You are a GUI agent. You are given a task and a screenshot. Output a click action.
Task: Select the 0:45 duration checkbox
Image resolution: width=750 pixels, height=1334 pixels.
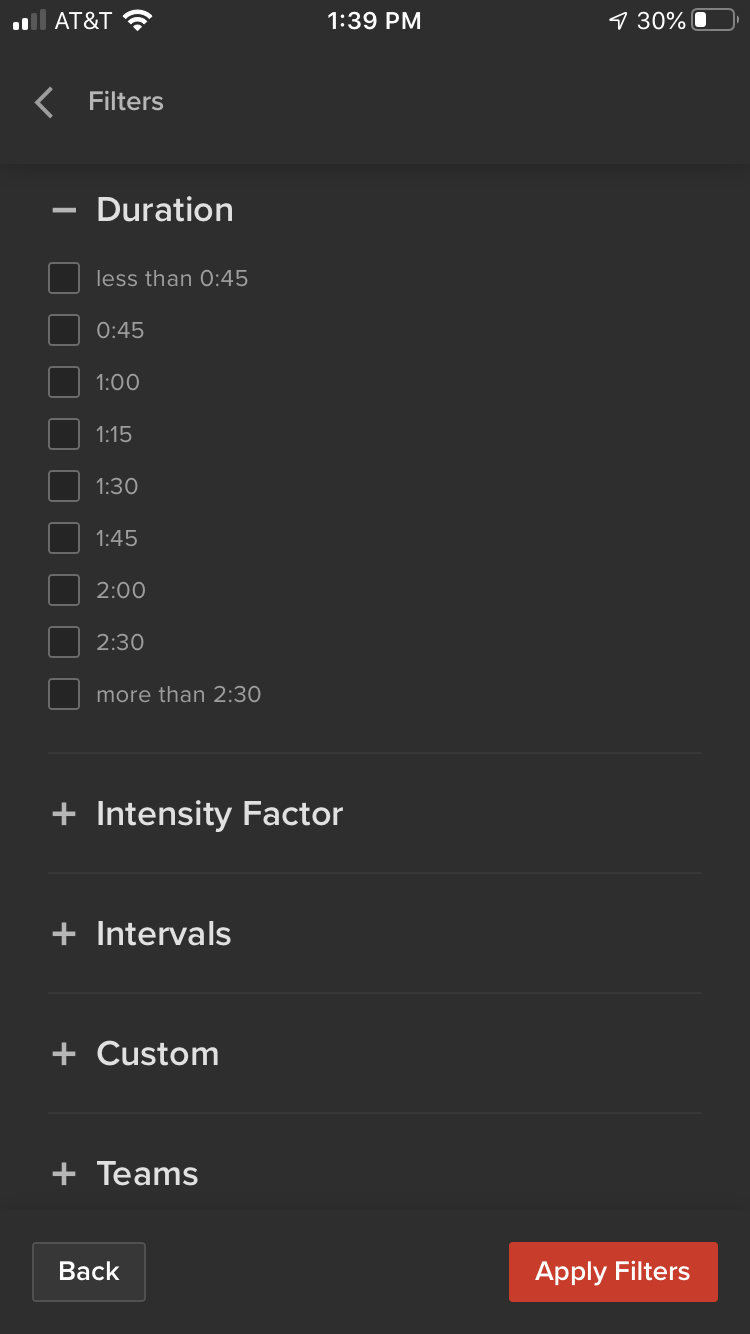coord(64,330)
